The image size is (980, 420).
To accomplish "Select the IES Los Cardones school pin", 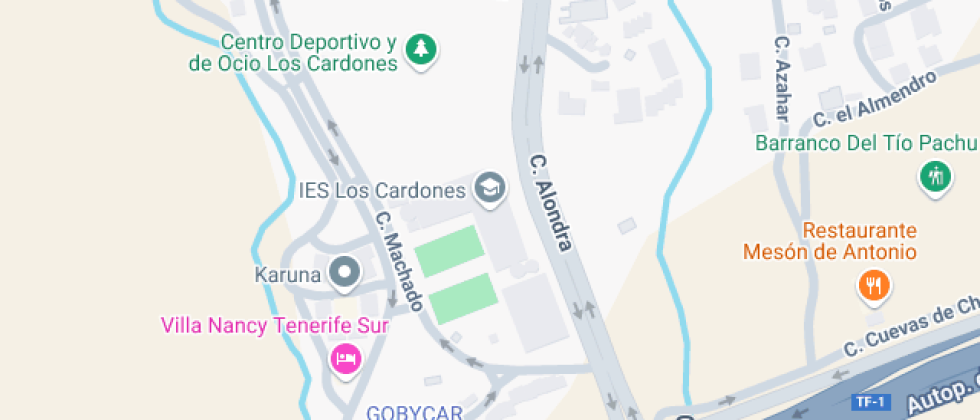I will pyautogui.click(x=489, y=187).
